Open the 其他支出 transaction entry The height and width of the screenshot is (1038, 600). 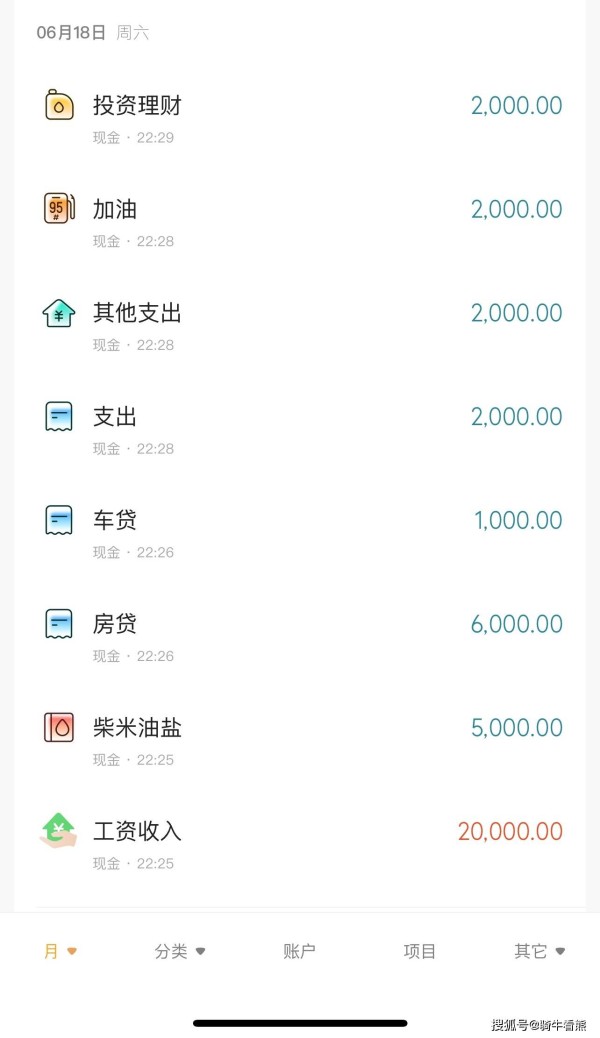[x=300, y=327]
